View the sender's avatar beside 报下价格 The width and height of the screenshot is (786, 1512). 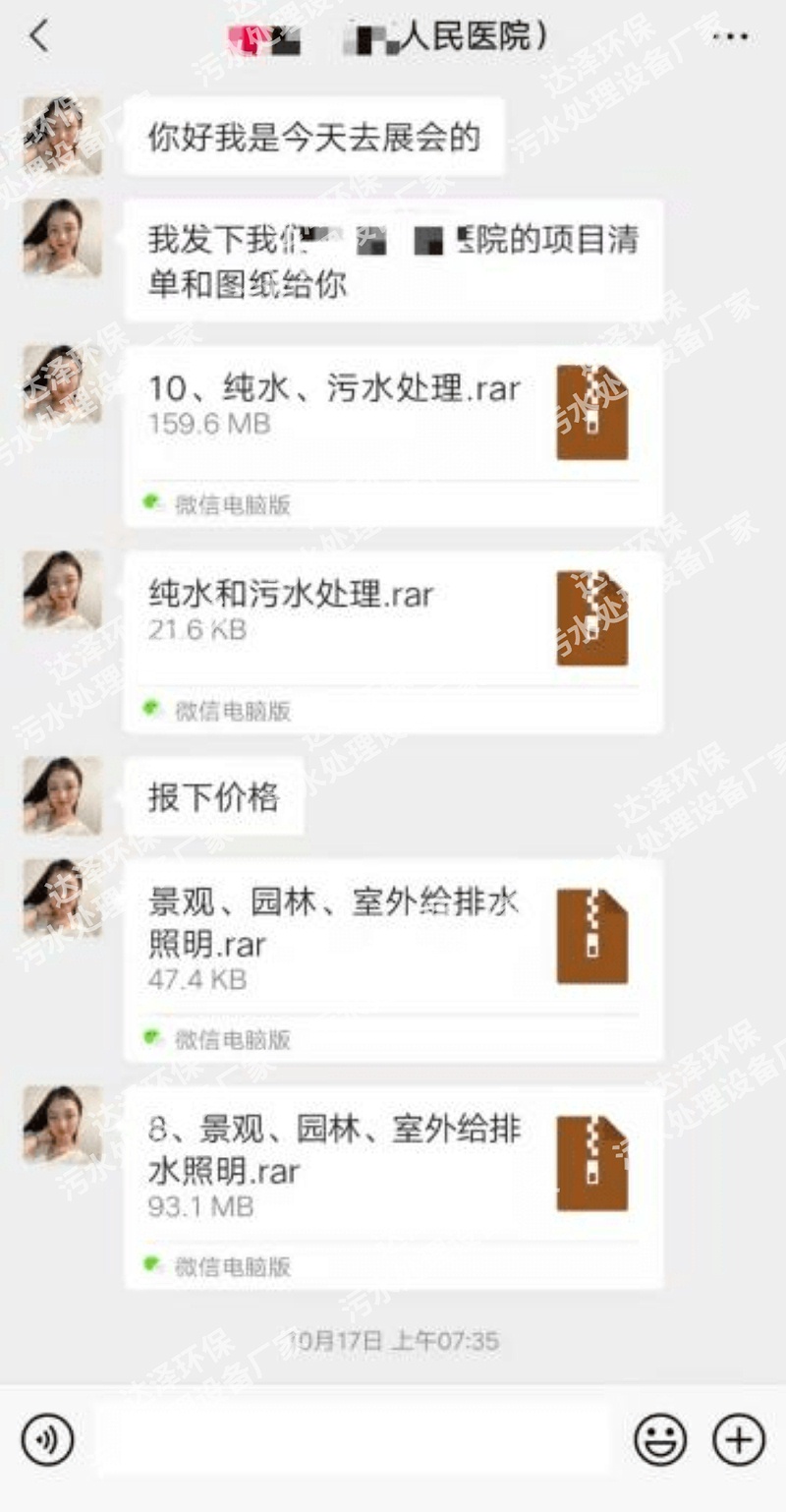[x=62, y=795]
